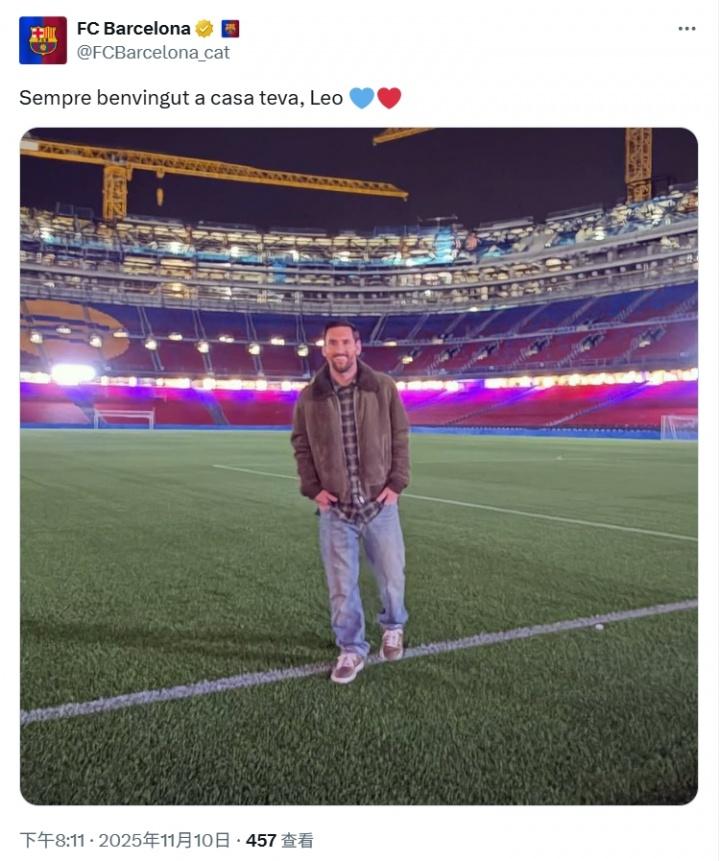Open the FC Barcelona account name

coord(133,29)
